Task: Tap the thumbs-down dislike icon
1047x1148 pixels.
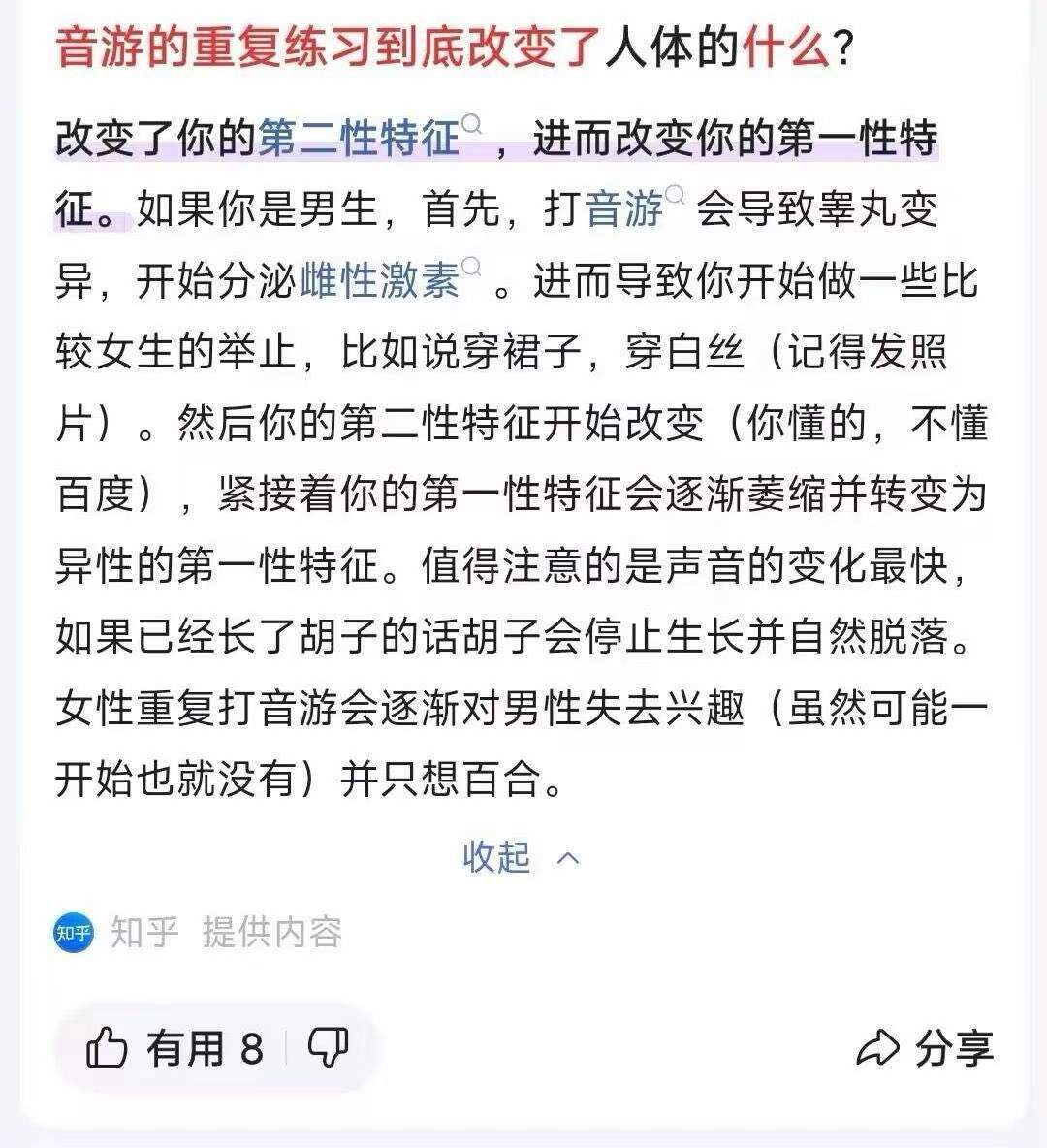Action: pyautogui.click(x=328, y=1048)
